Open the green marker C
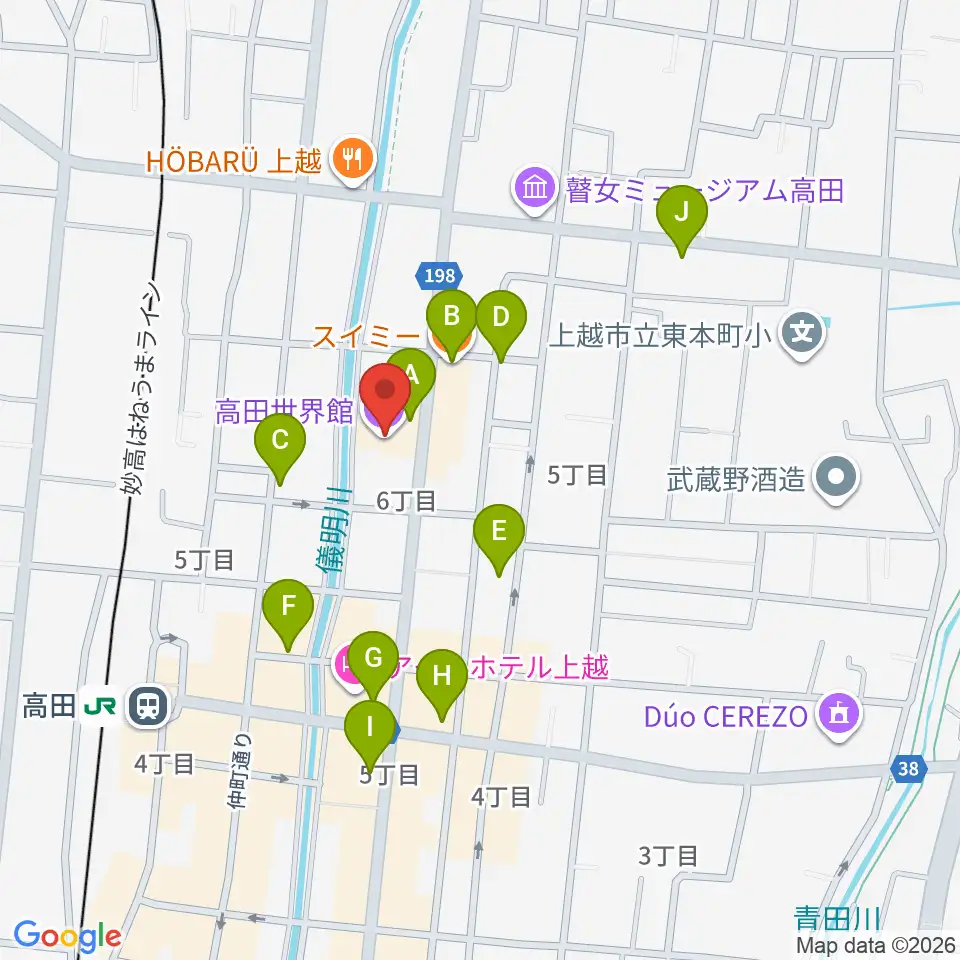The height and width of the screenshot is (960, 960). coord(280,445)
